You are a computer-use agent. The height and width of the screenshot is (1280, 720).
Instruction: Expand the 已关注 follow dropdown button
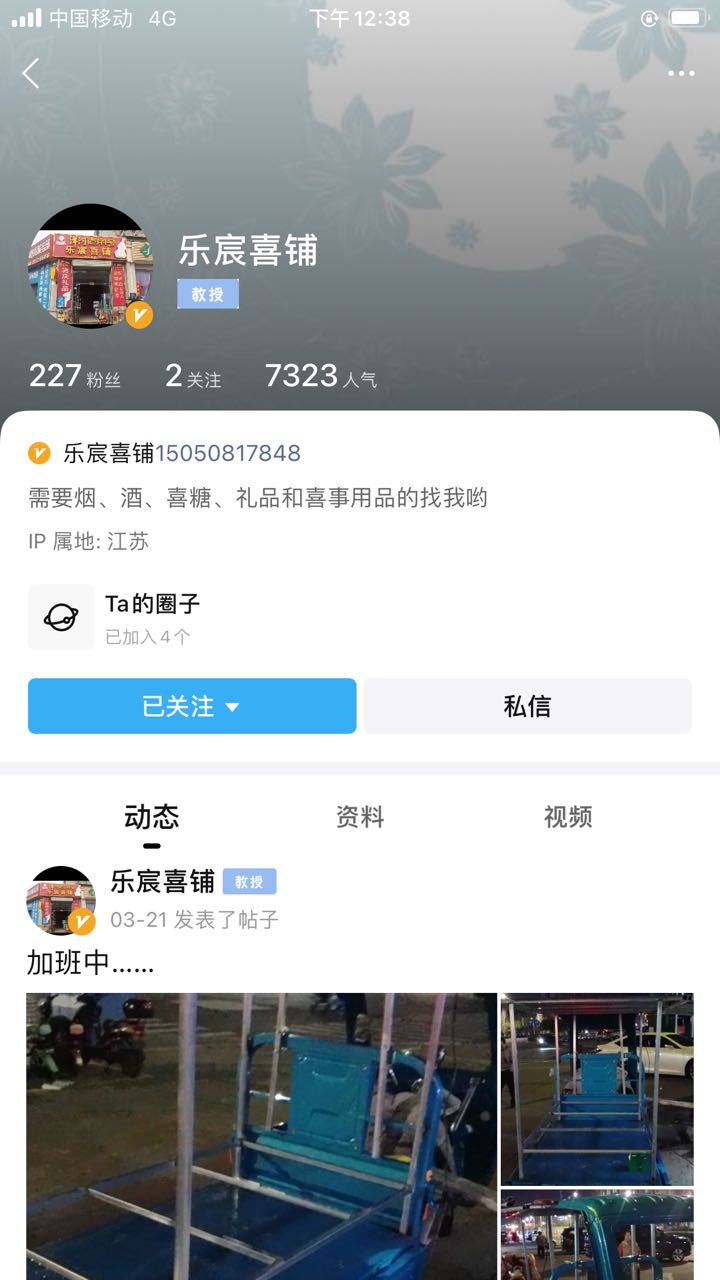point(192,706)
